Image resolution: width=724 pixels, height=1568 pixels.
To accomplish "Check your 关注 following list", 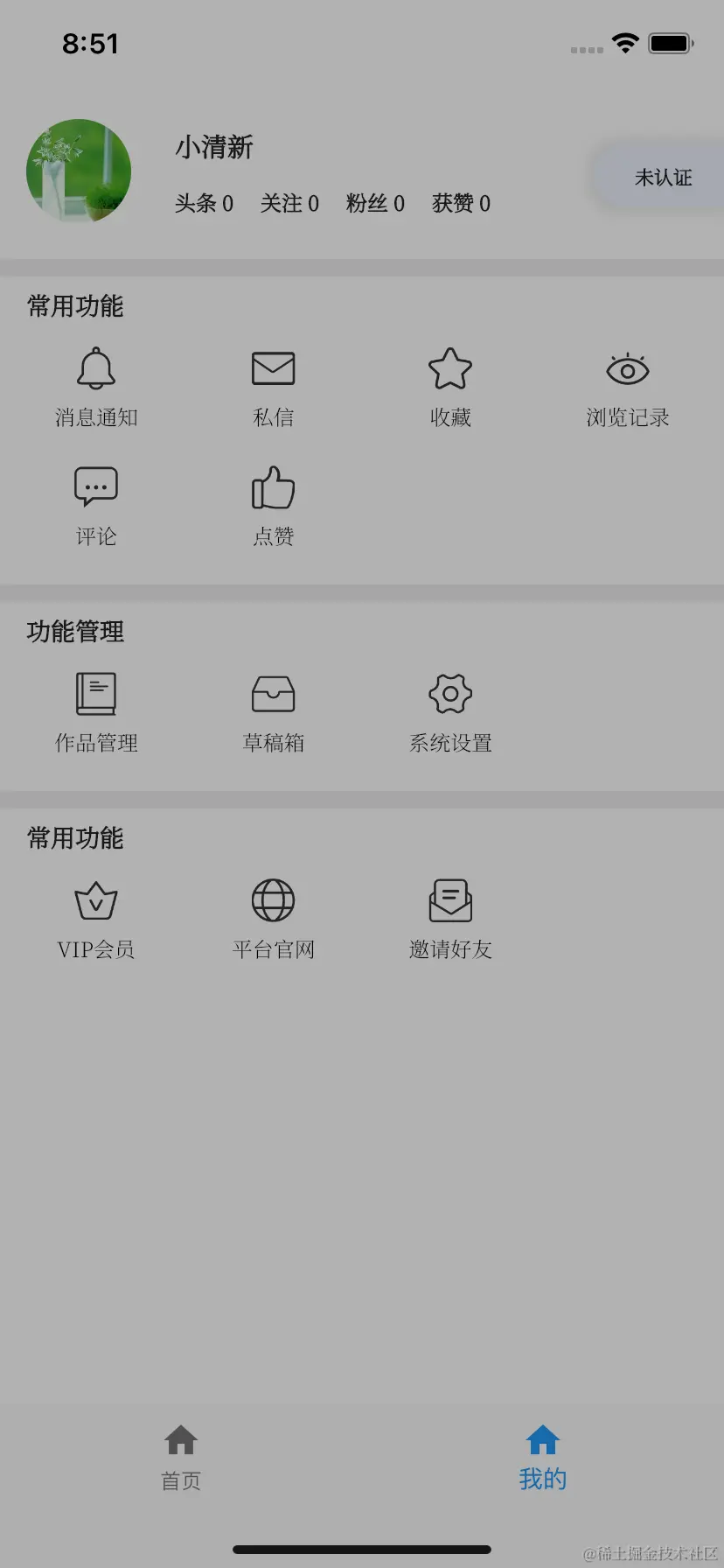I will click(x=289, y=203).
